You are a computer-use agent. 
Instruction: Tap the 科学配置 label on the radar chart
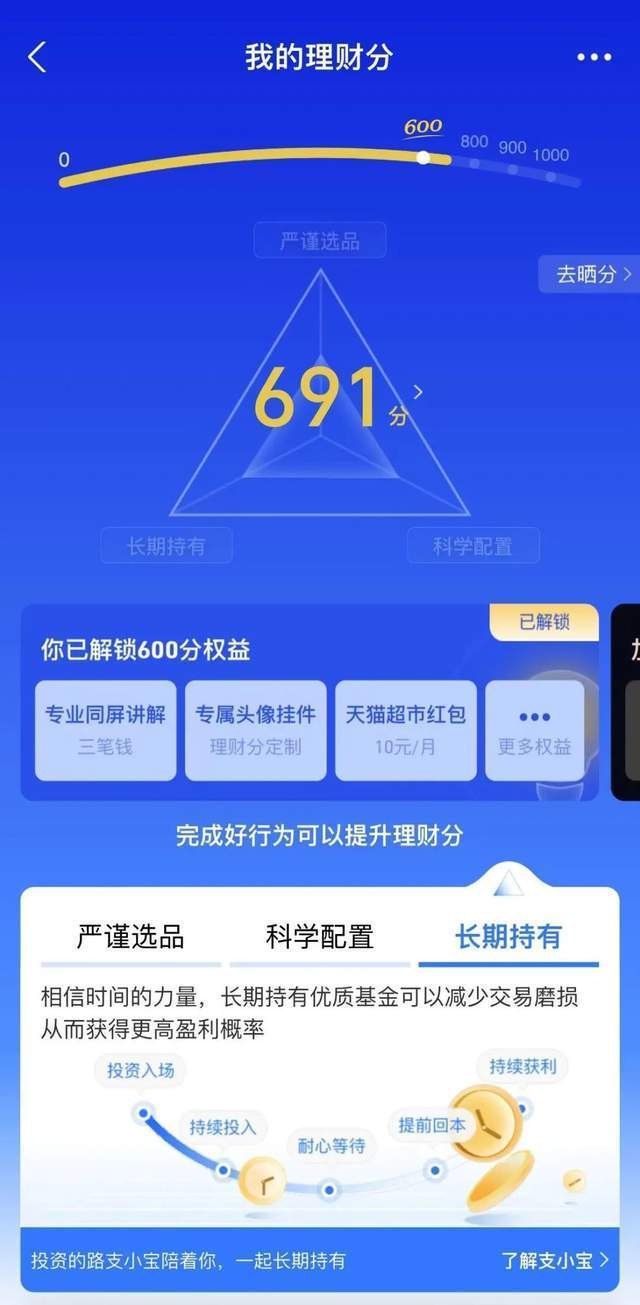[472, 546]
